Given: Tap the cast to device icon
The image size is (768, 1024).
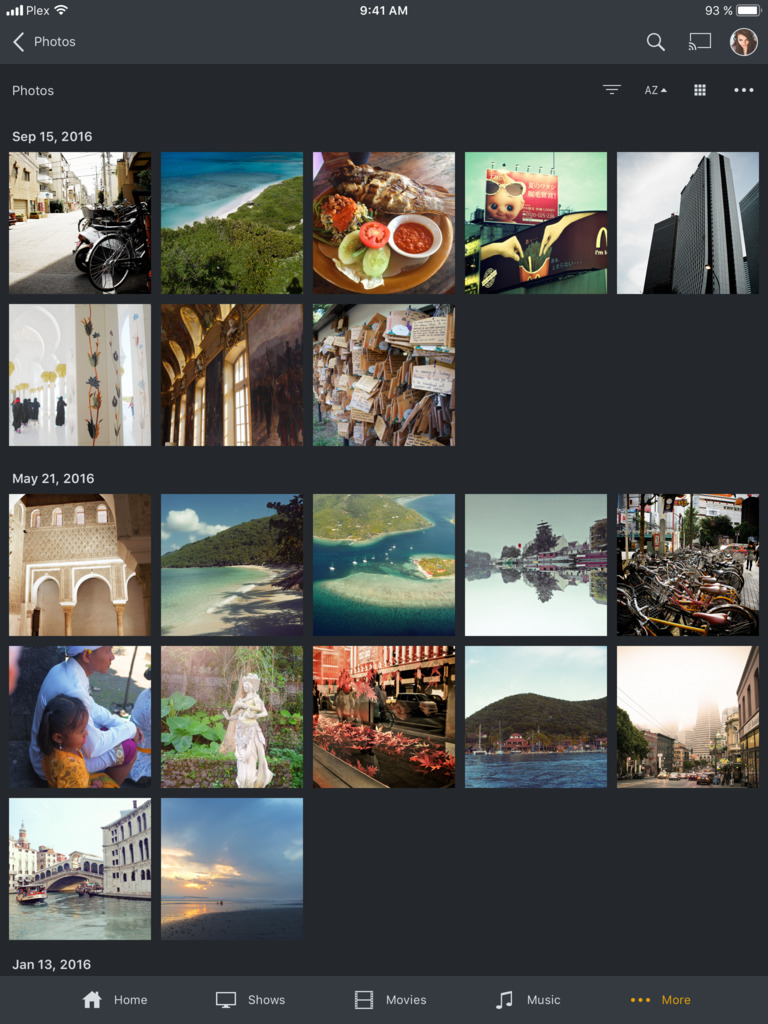Looking at the screenshot, I should click(x=700, y=42).
